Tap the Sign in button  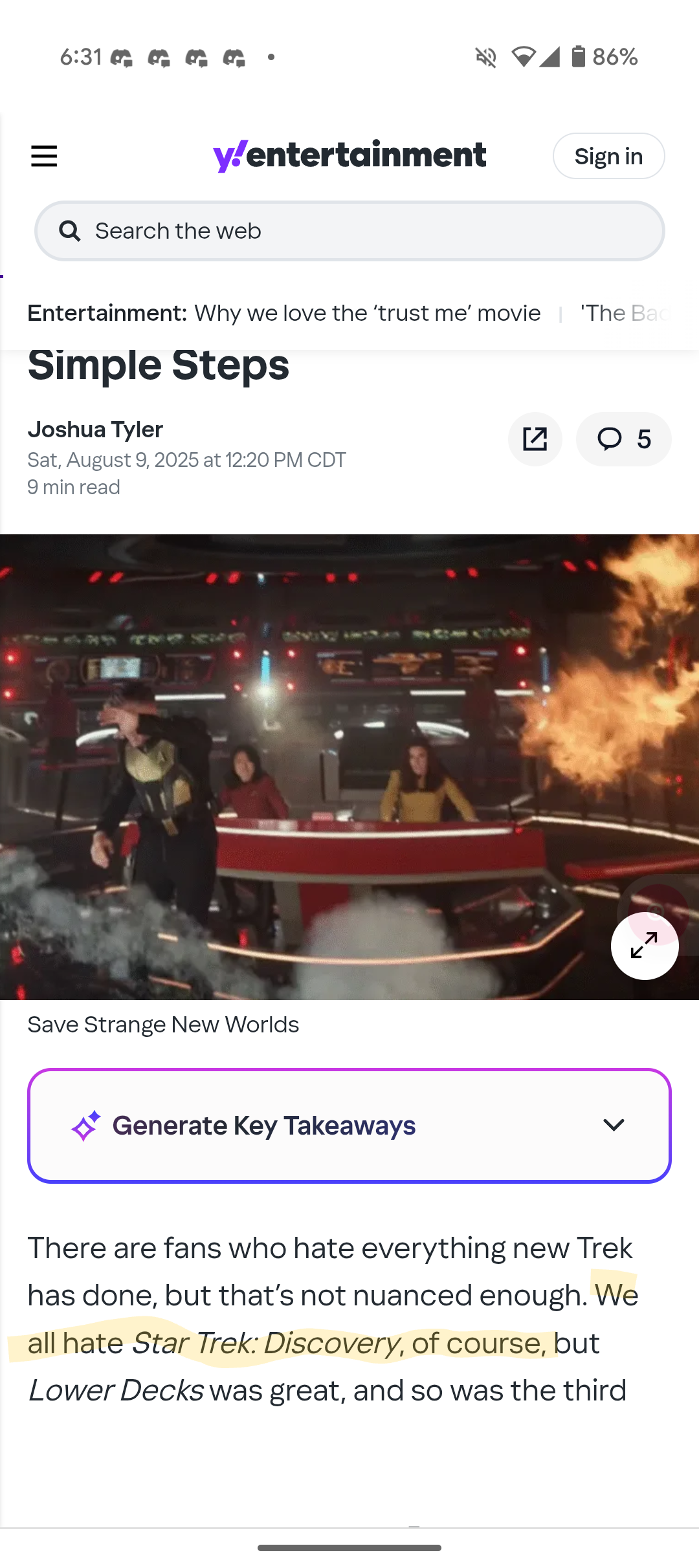(x=608, y=156)
